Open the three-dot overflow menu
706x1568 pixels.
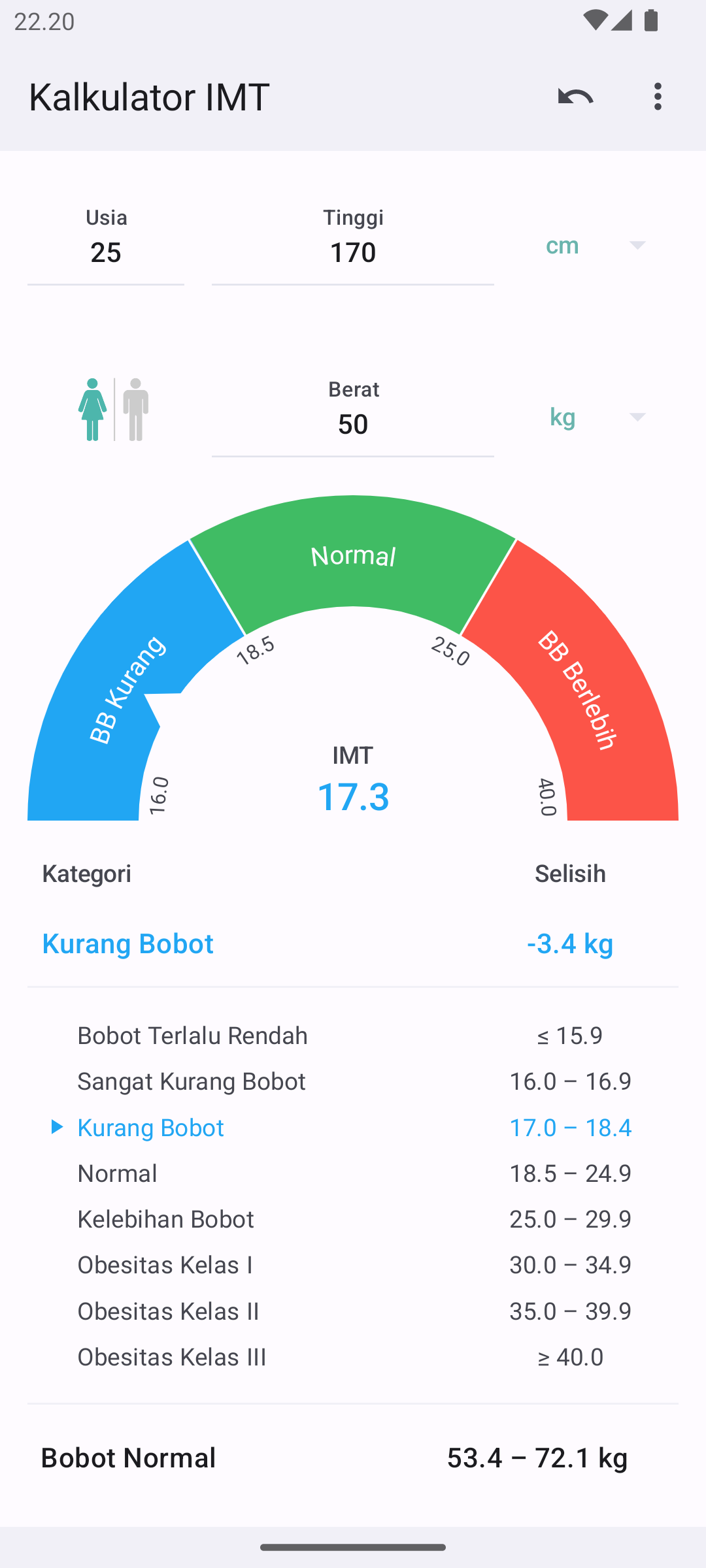658,97
